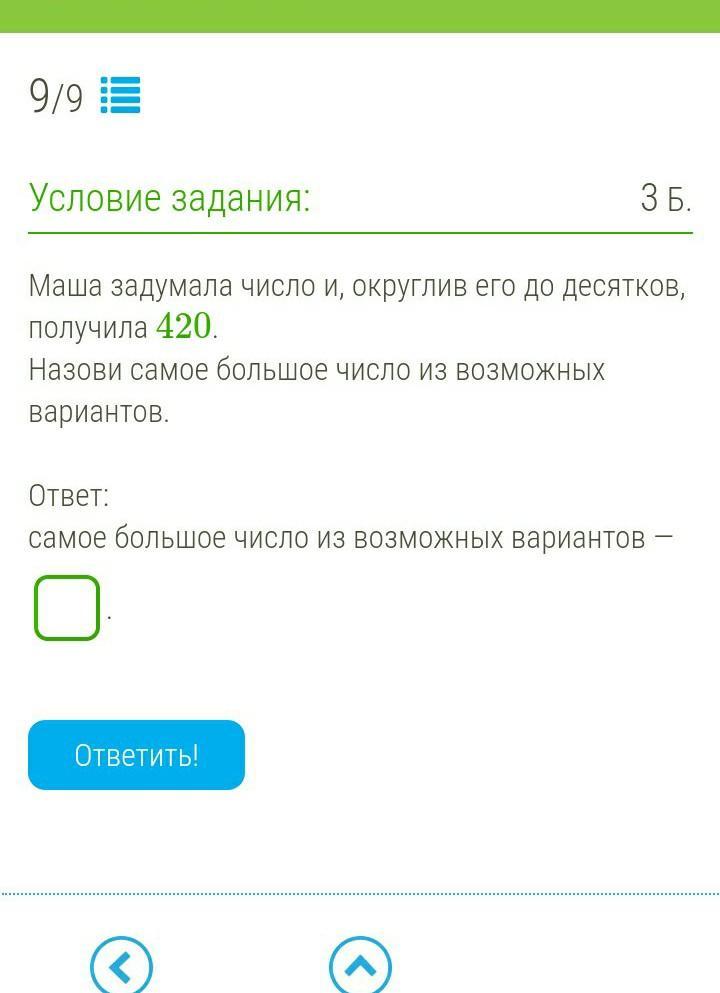Go to the previous task arrow
The height and width of the screenshot is (993, 720).
[122, 965]
